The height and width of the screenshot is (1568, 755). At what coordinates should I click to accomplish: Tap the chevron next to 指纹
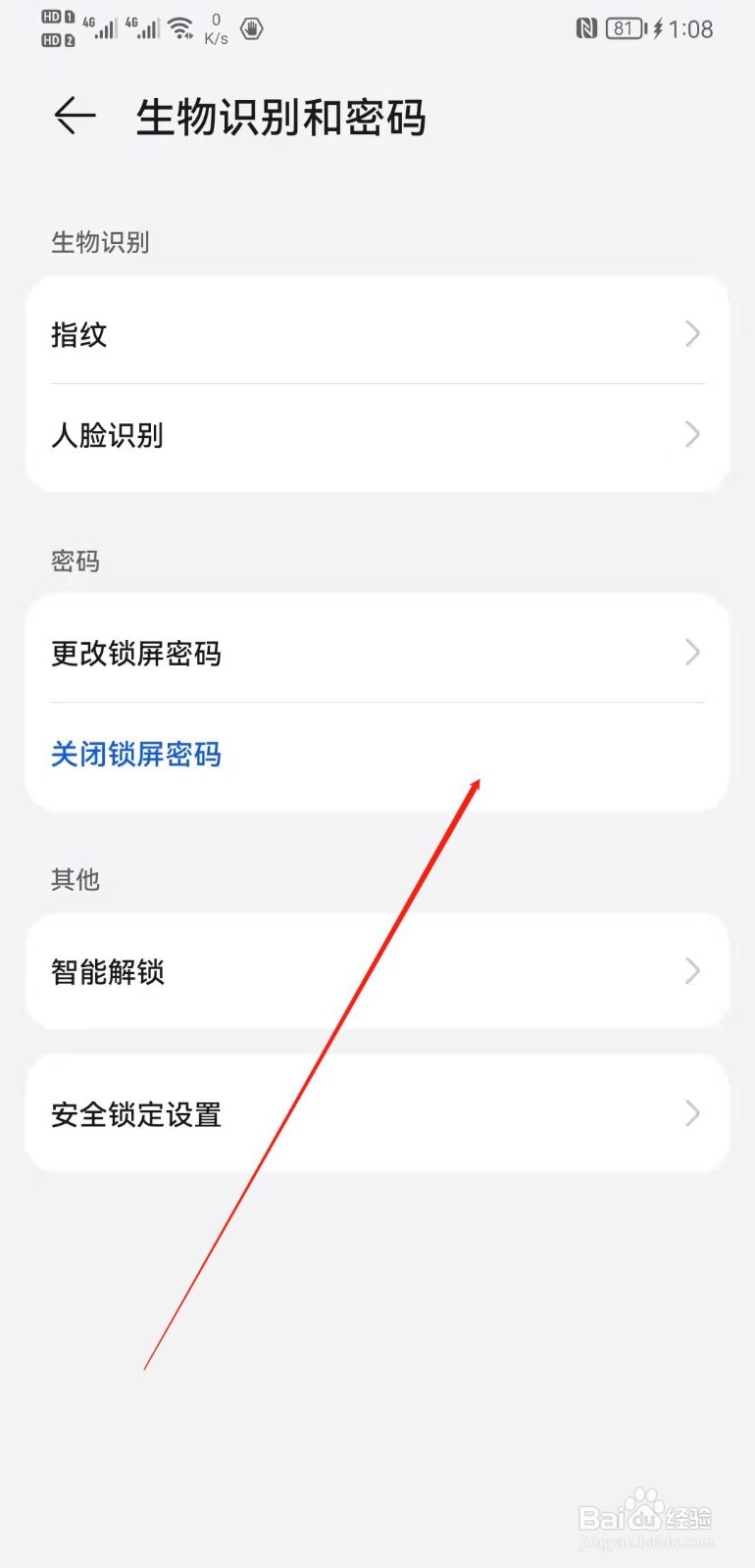pyautogui.click(x=692, y=334)
